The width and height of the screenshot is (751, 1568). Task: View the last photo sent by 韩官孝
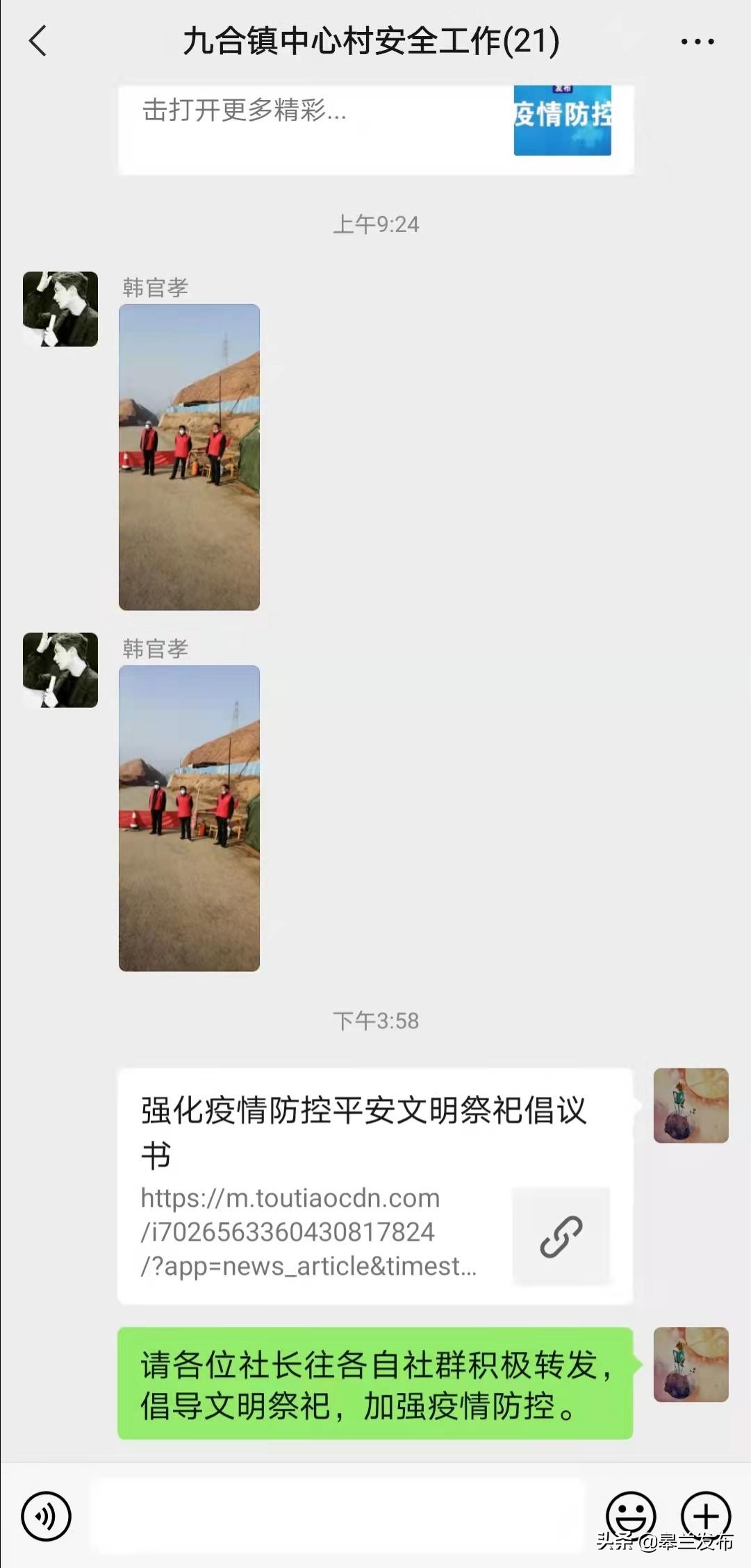pos(189,818)
